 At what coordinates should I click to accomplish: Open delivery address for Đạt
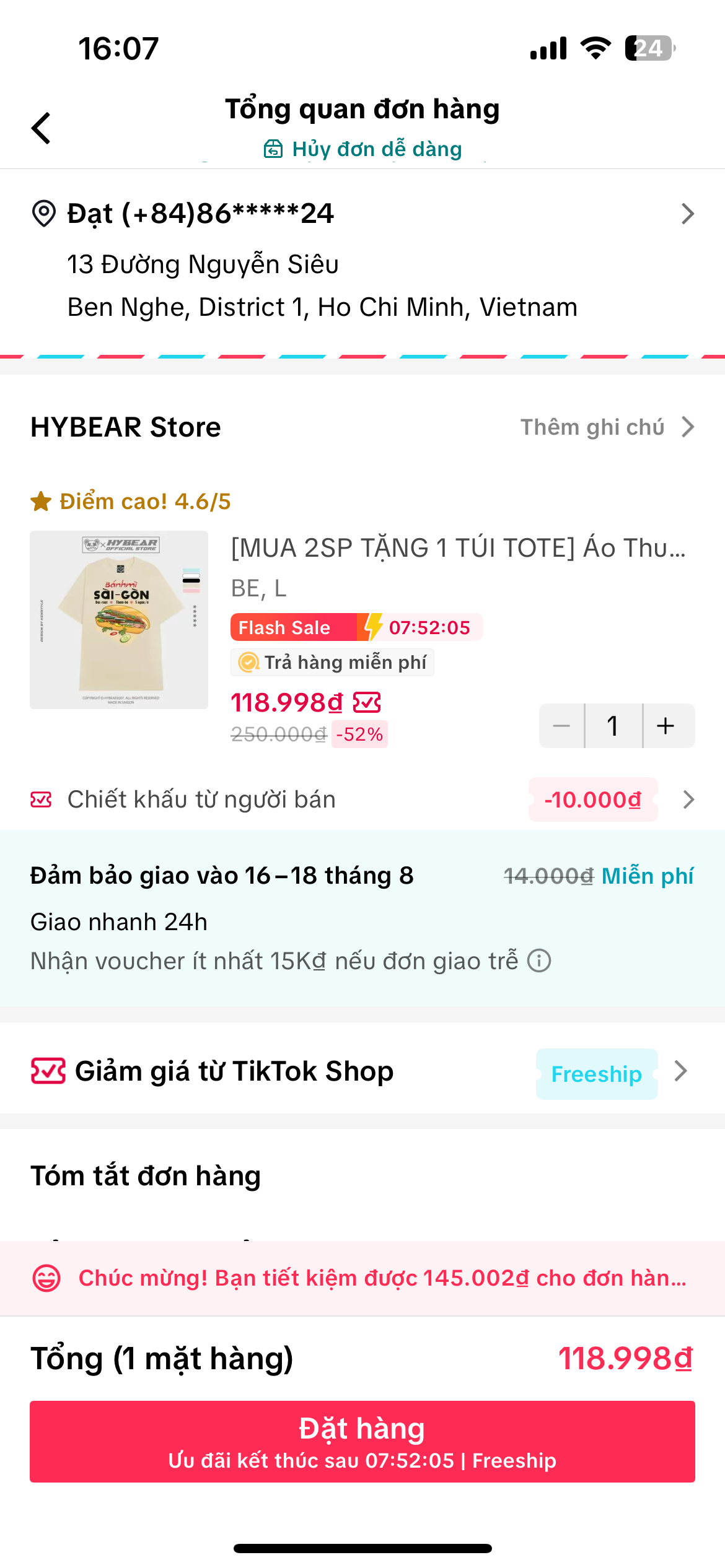362,260
